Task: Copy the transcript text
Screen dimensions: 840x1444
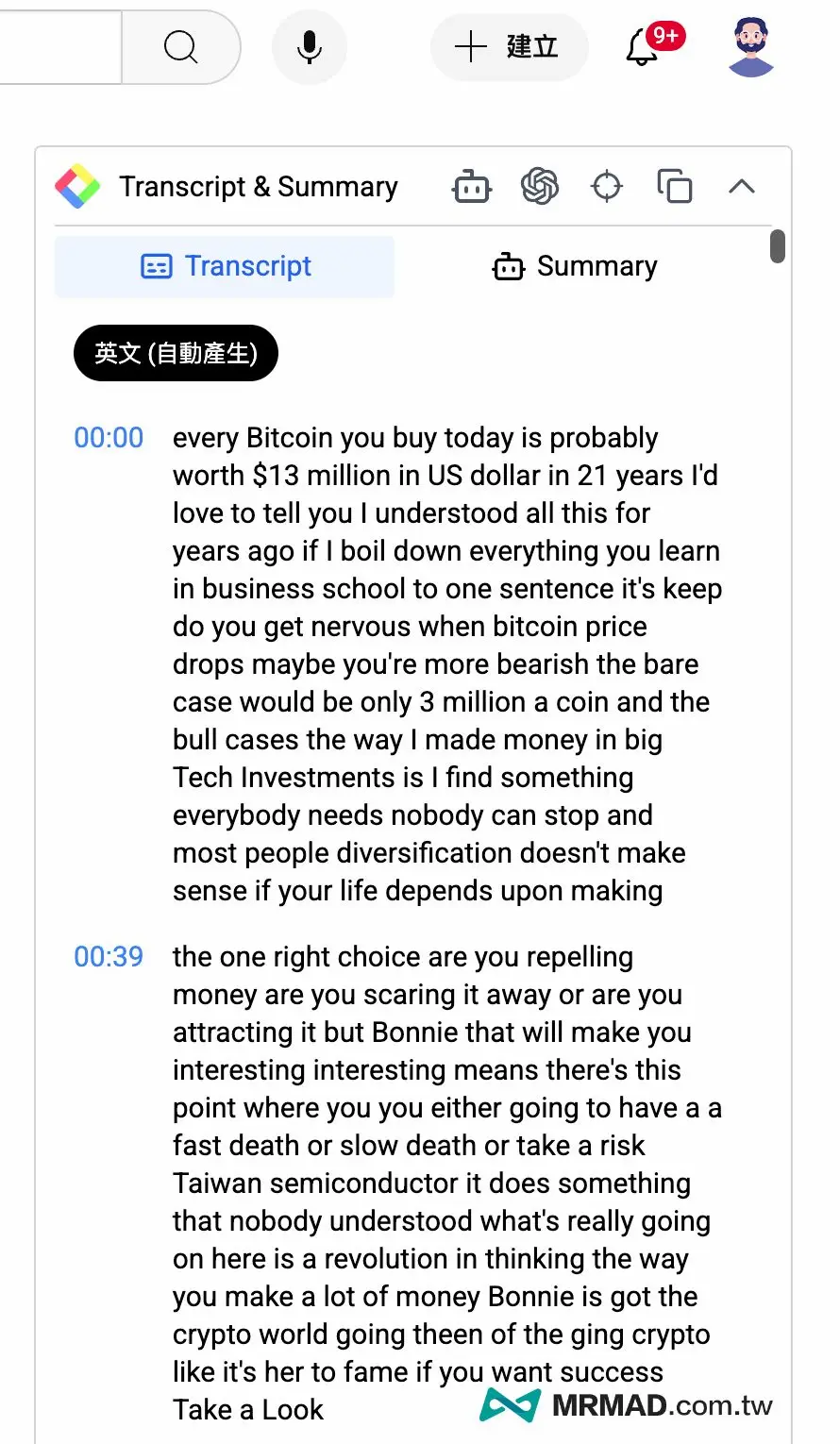Action: (x=674, y=187)
